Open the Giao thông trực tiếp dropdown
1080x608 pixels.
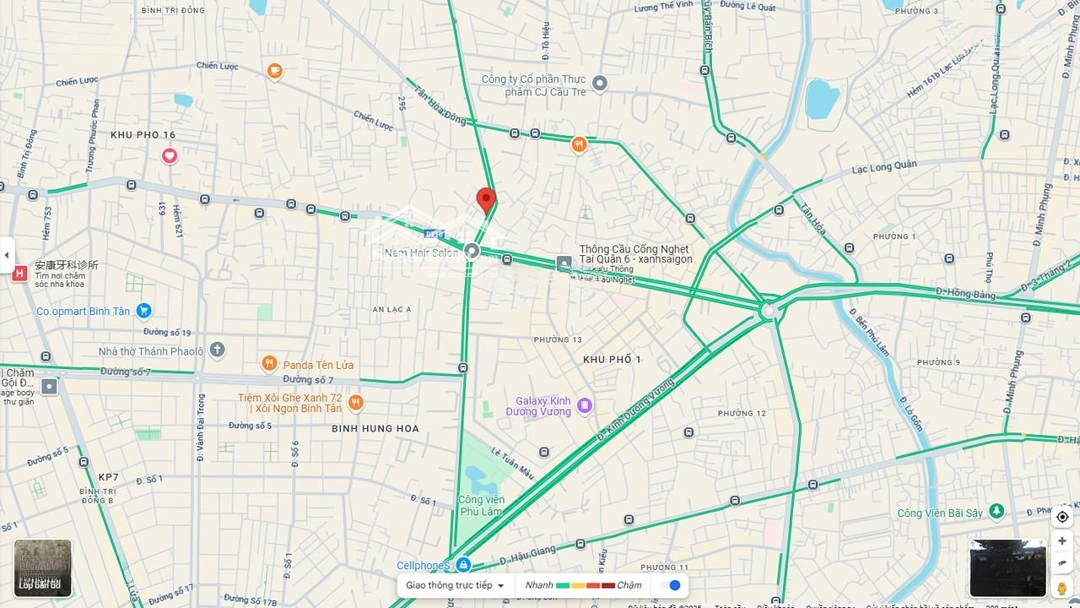pyautogui.click(x=455, y=585)
